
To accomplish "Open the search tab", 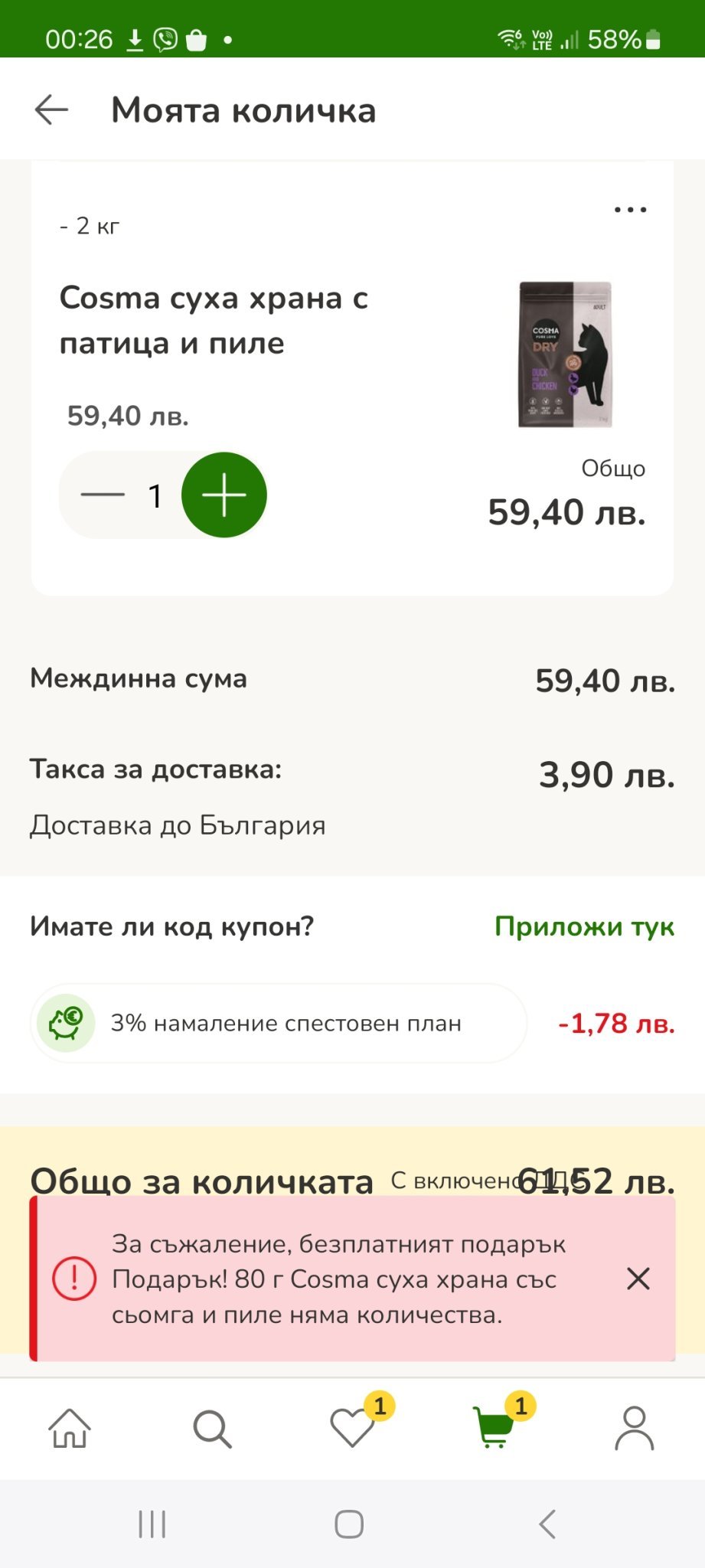I will (211, 1429).
